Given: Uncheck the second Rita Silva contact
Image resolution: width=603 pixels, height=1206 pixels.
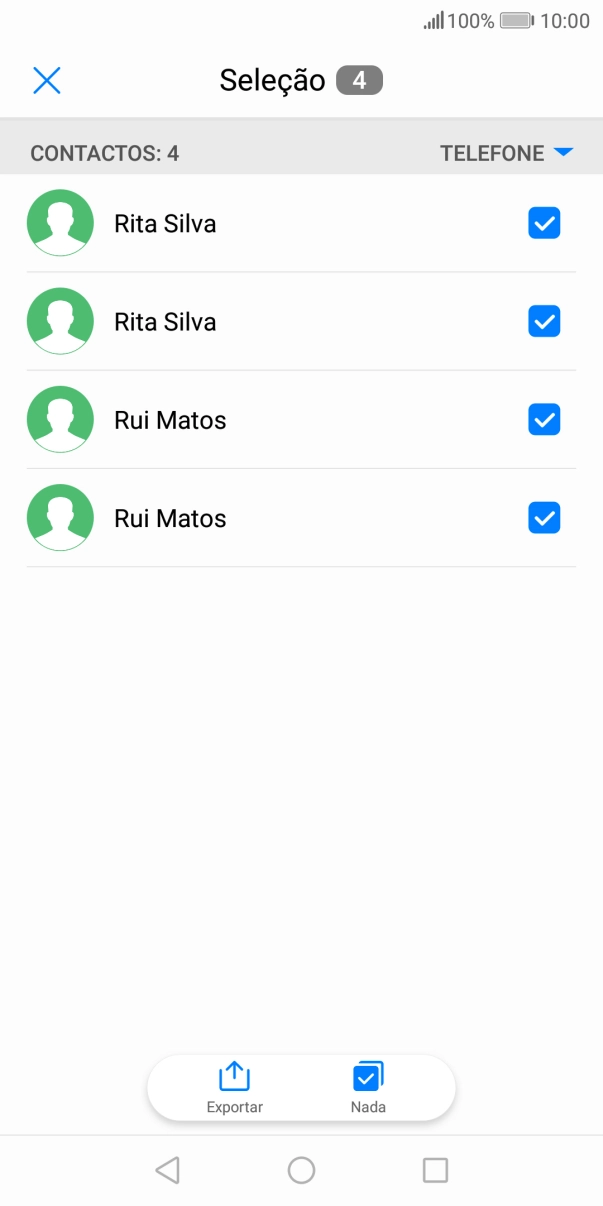Looking at the screenshot, I should coord(544,322).
